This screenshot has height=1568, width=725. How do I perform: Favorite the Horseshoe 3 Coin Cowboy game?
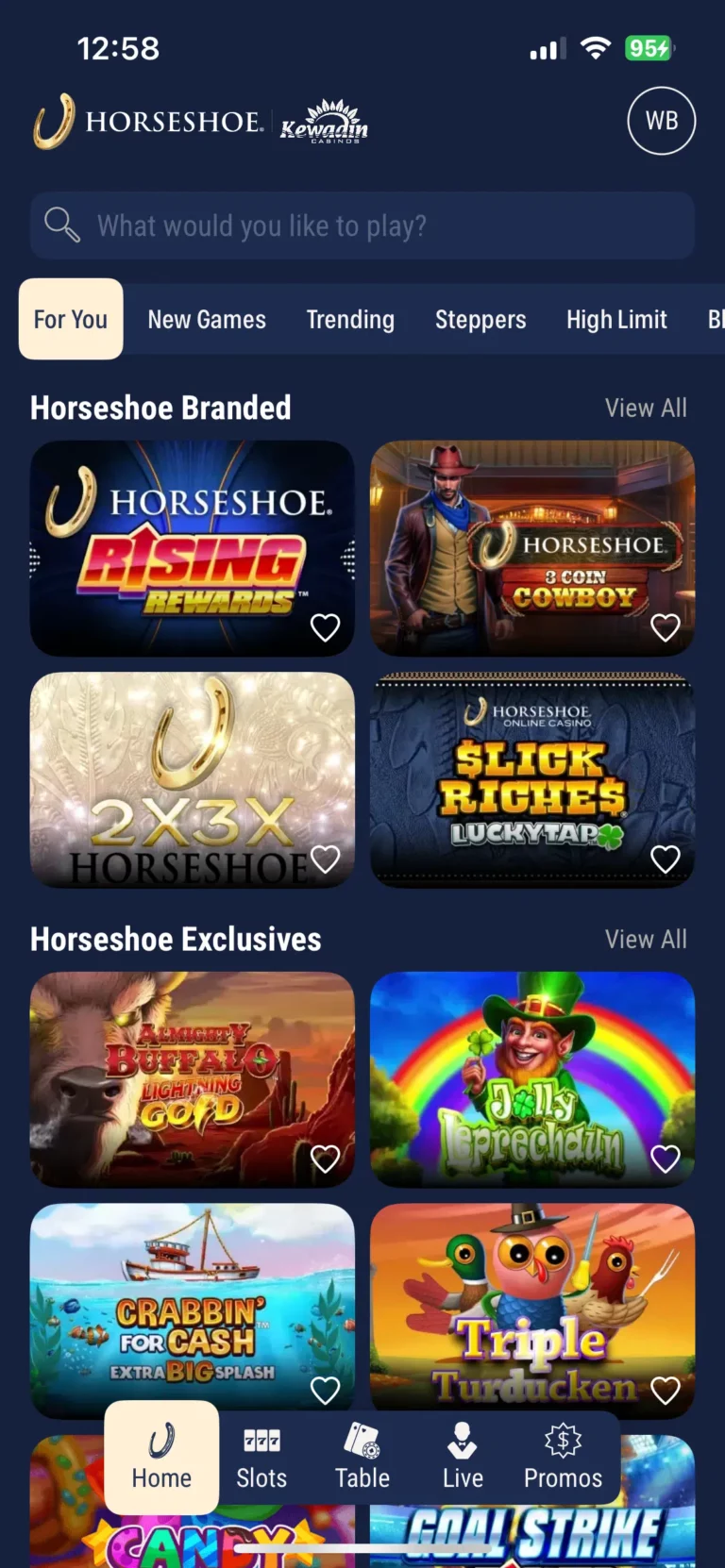pyautogui.click(x=666, y=627)
